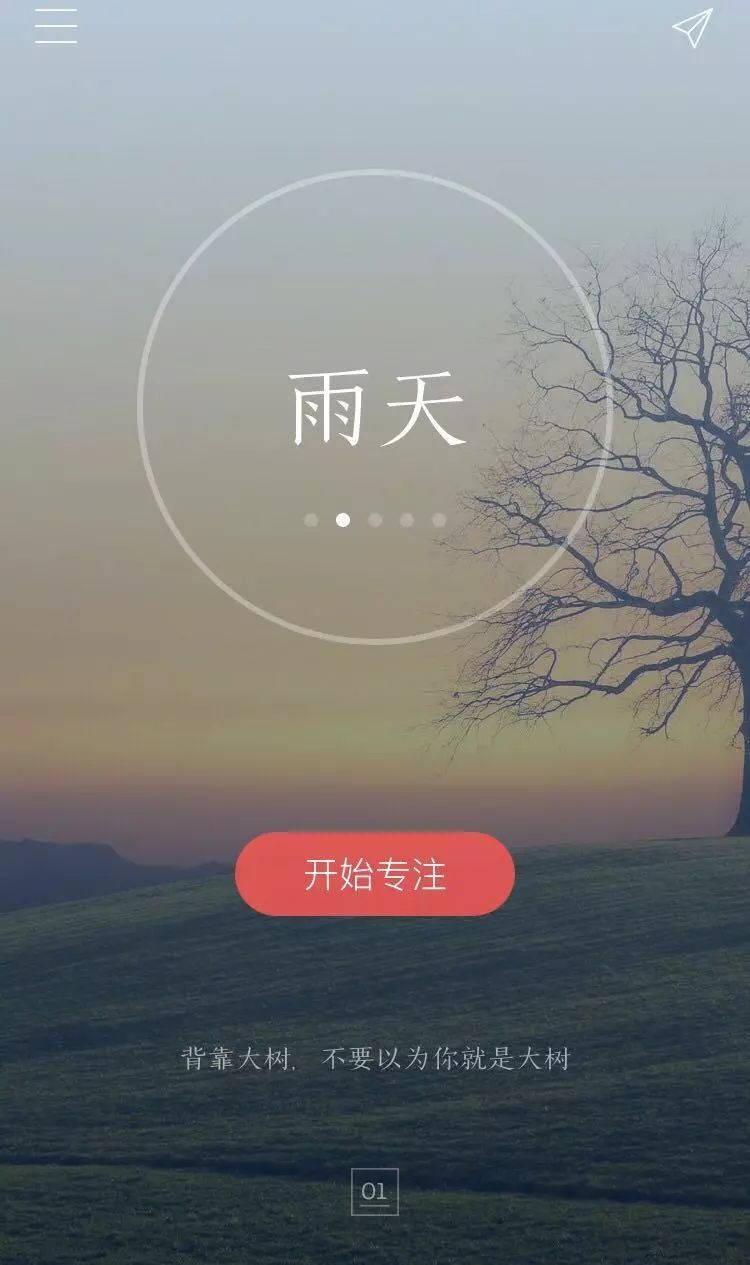The image size is (750, 1265).
Task: Open the hamburger menu
Action: pyautogui.click(x=56, y=26)
